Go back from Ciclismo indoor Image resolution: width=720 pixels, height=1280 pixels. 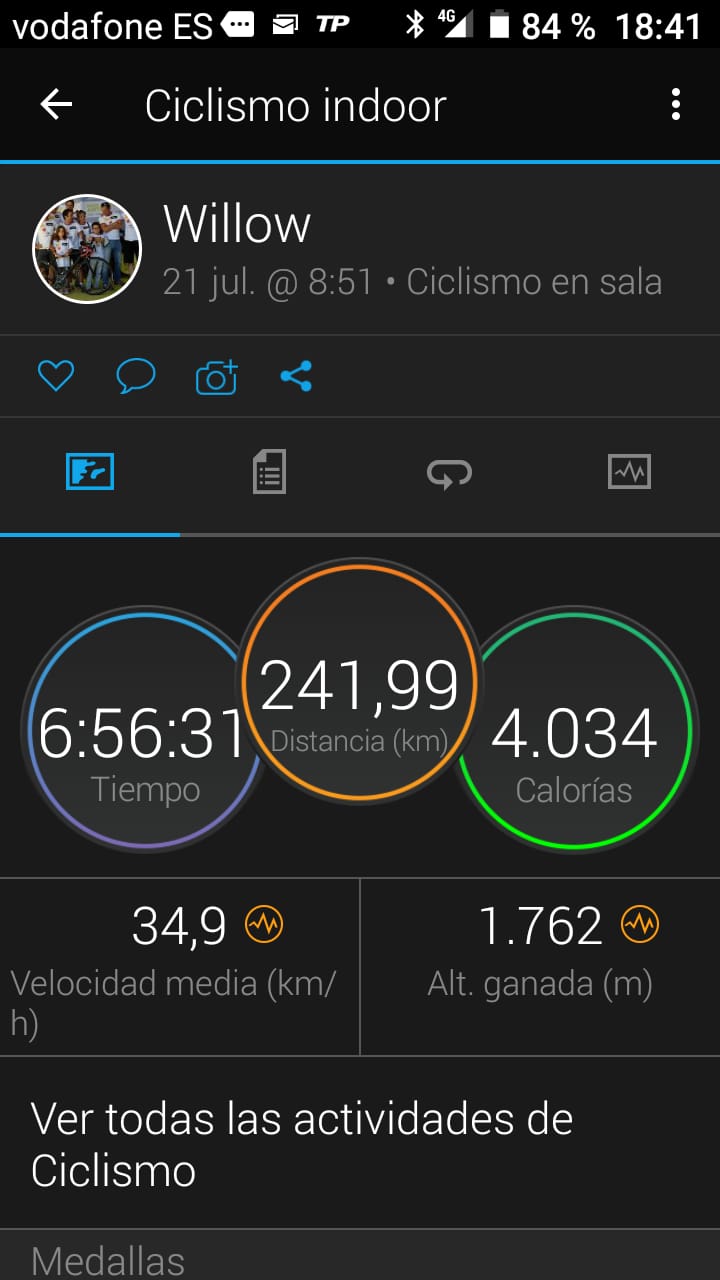point(56,105)
